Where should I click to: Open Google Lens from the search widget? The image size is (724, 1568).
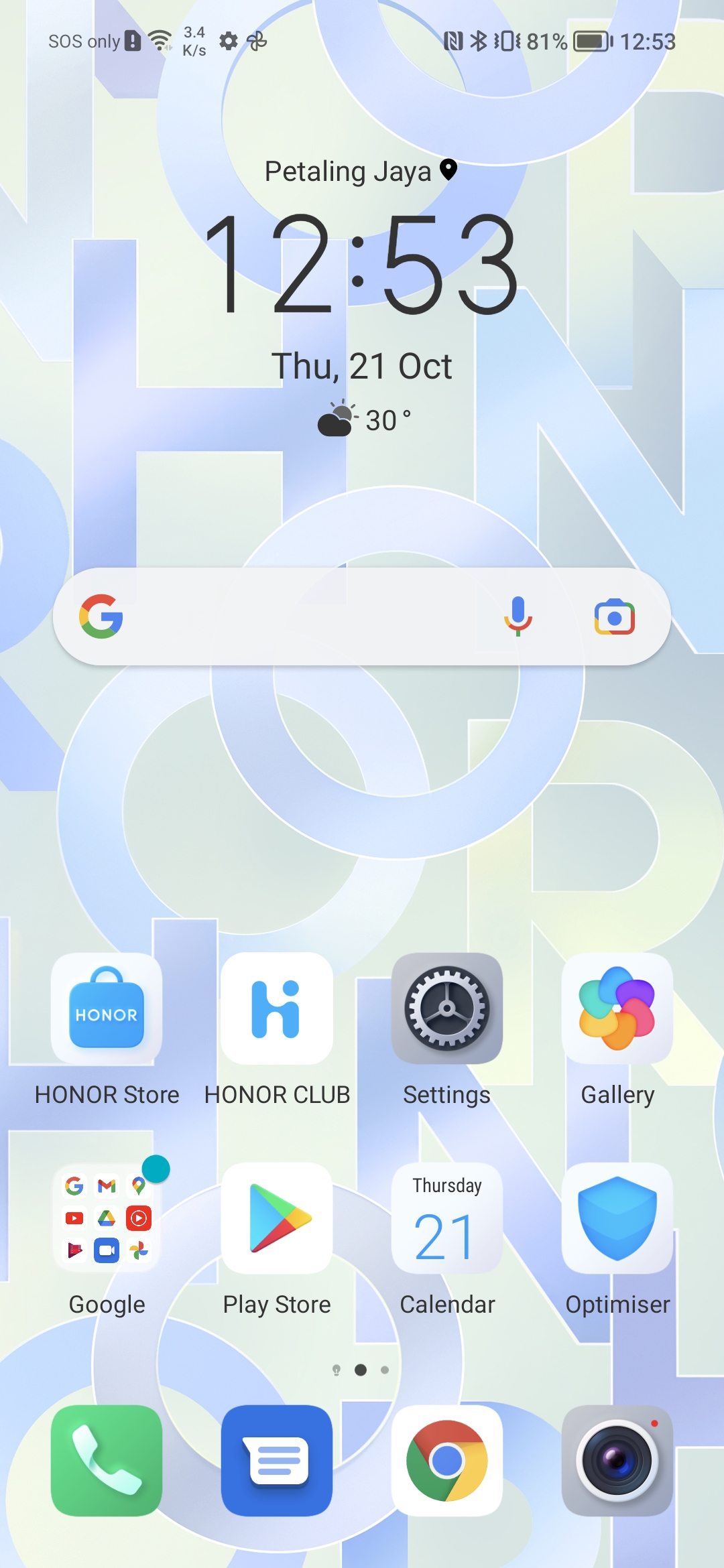point(614,616)
